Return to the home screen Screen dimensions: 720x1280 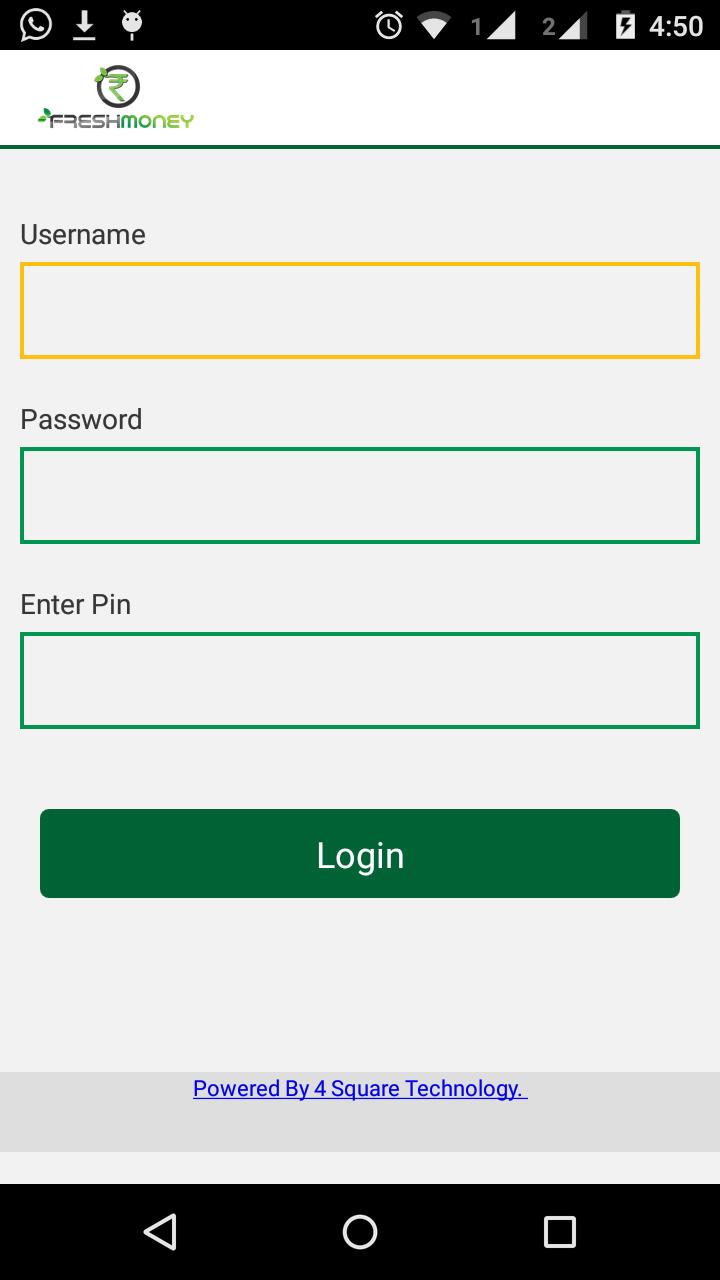(360, 1232)
